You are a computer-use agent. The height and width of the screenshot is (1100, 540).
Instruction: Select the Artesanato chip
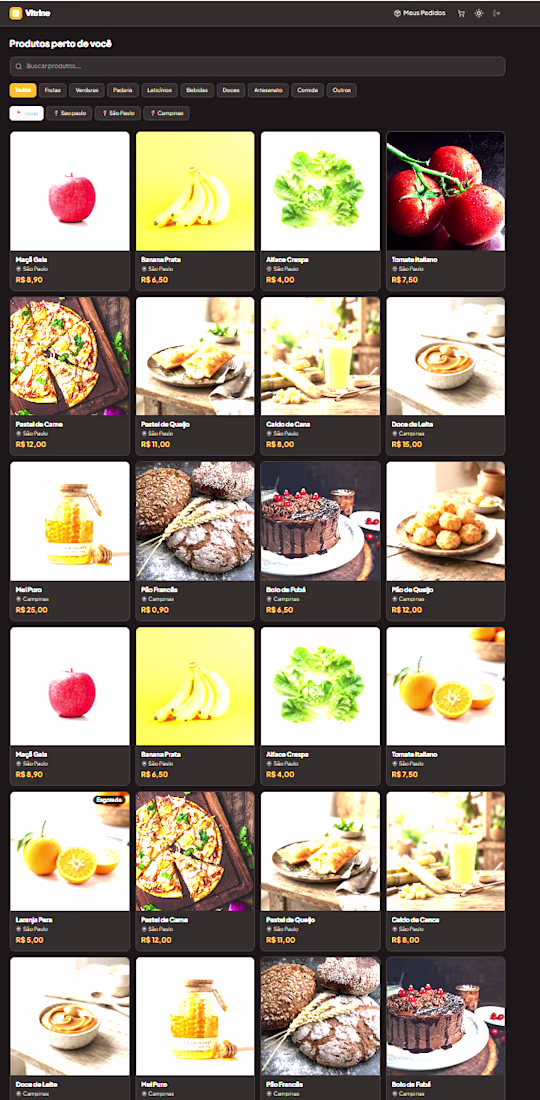click(268, 90)
